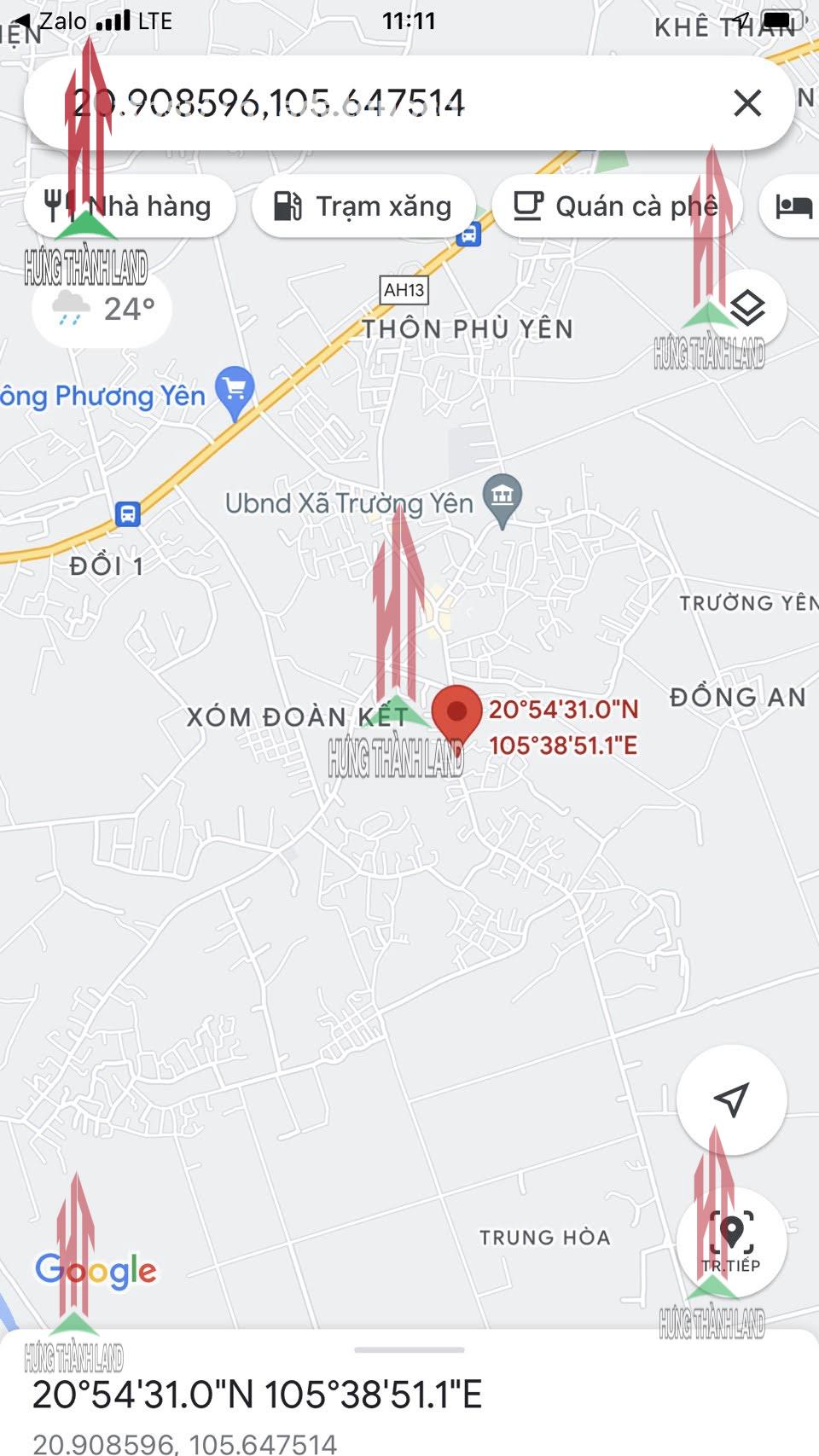819x1456 pixels.
Task: Open the 24° weather widget
Action: click(102, 308)
